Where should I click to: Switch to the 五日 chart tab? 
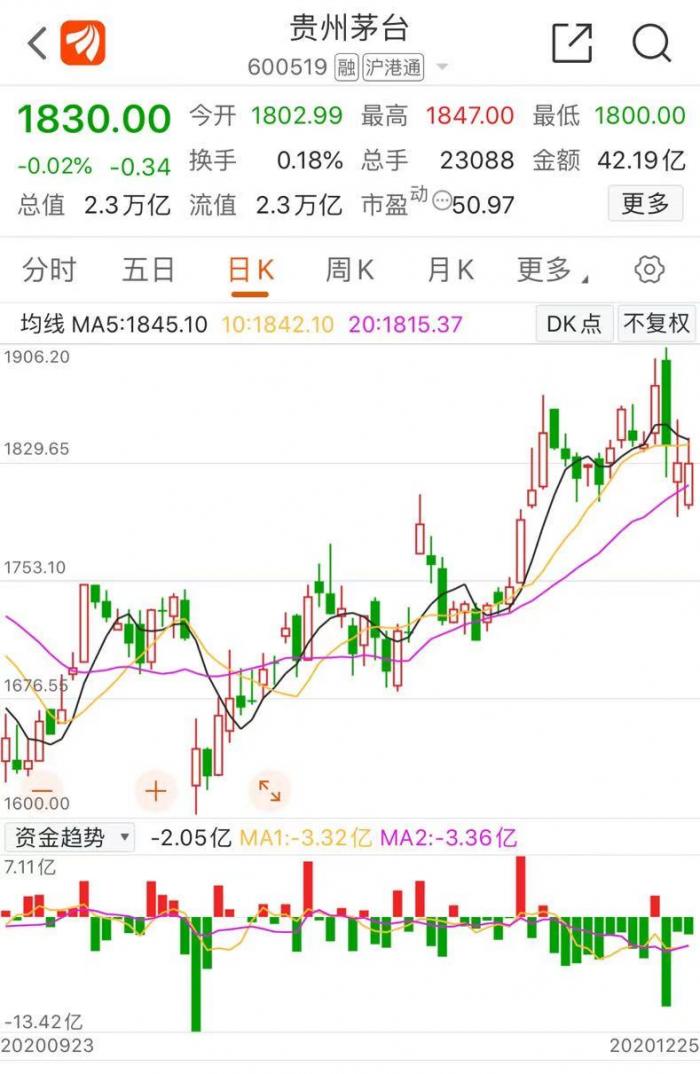[148, 270]
